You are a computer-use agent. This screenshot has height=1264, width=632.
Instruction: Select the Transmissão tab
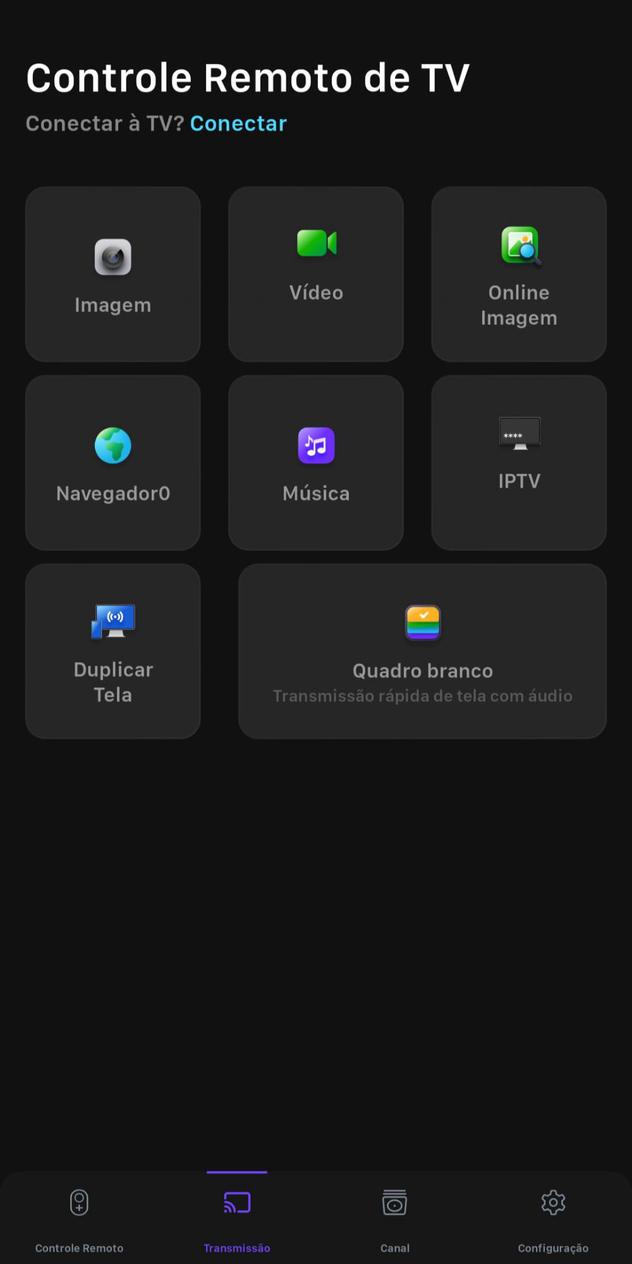pos(237,1218)
